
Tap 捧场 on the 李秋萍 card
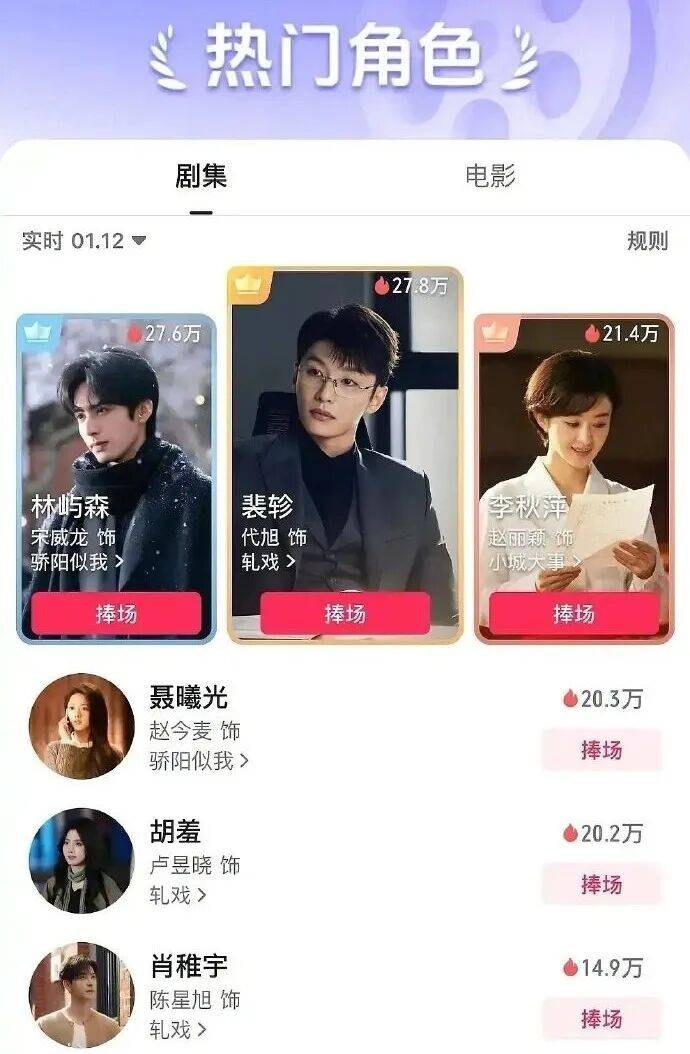574,613
